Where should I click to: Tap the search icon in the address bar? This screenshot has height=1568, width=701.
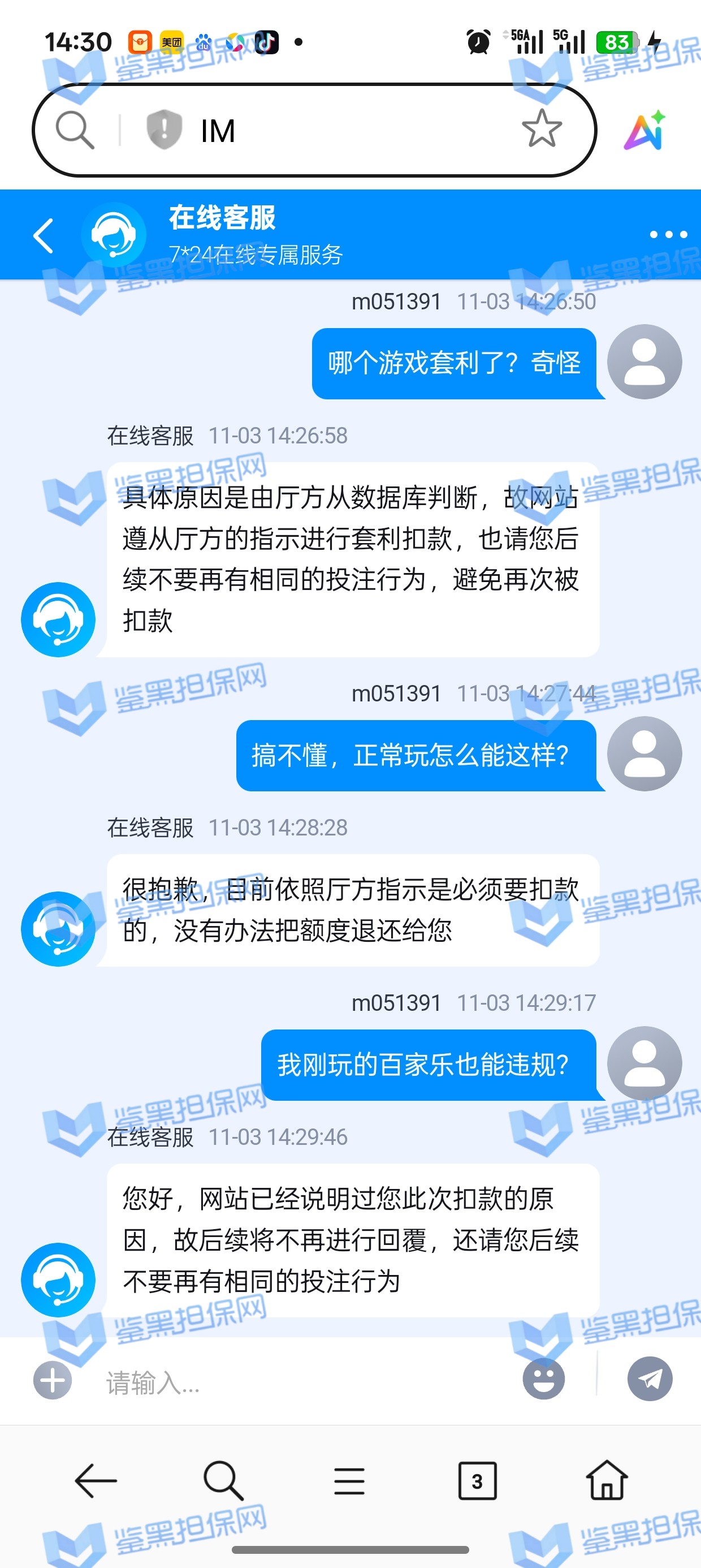click(75, 130)
